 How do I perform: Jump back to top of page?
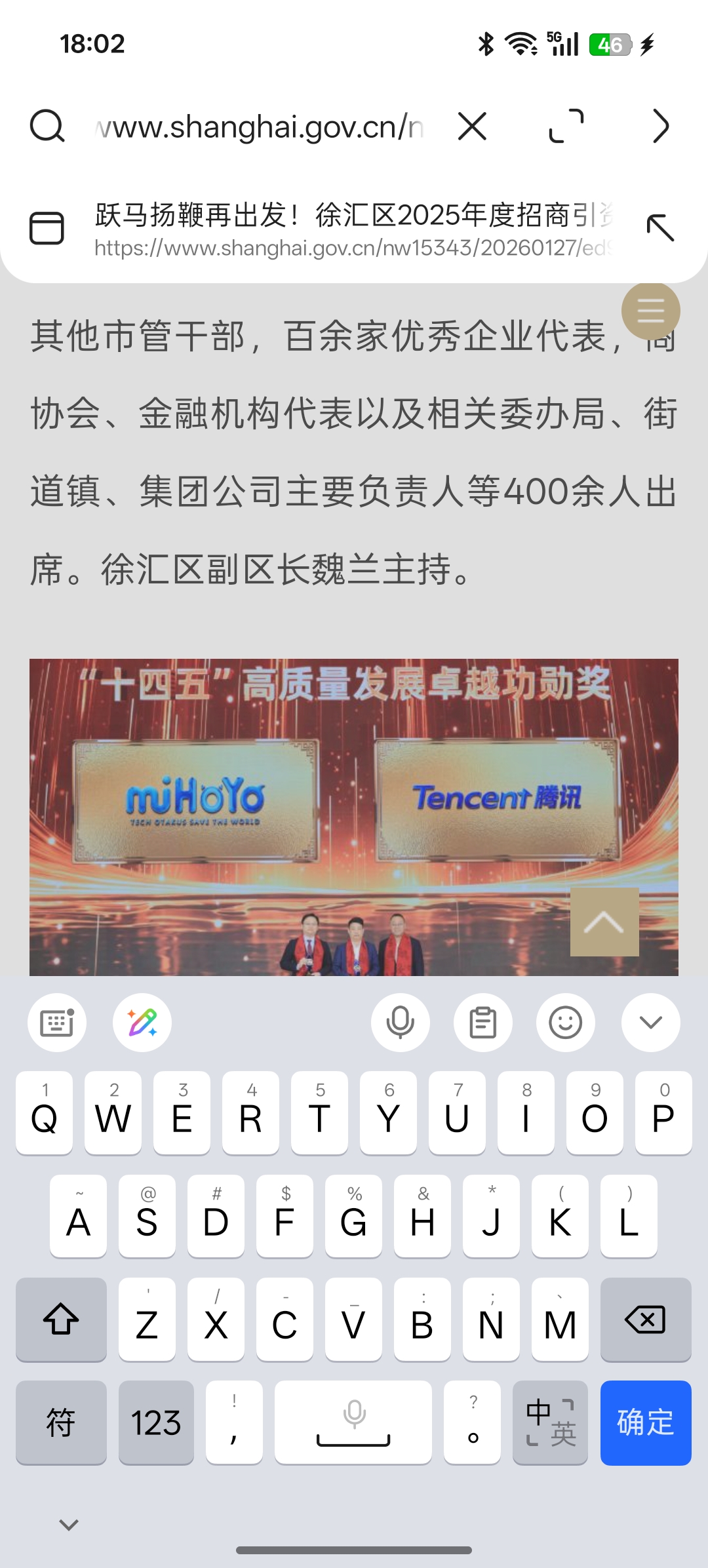[x=604, y=922]
